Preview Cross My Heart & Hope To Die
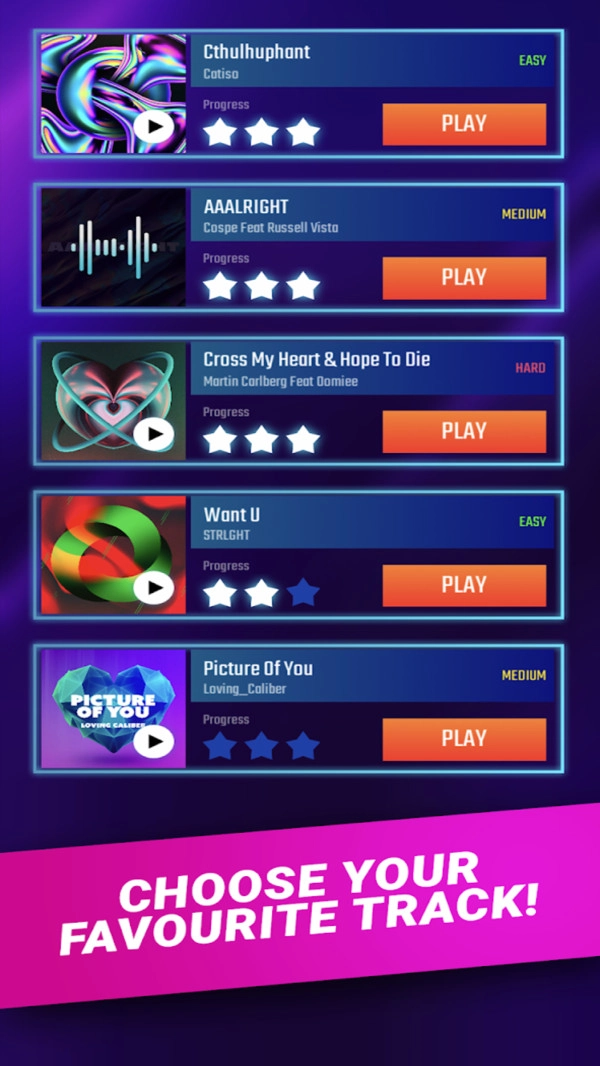This screenshot has height=1066, width=600. click(154, 434)
